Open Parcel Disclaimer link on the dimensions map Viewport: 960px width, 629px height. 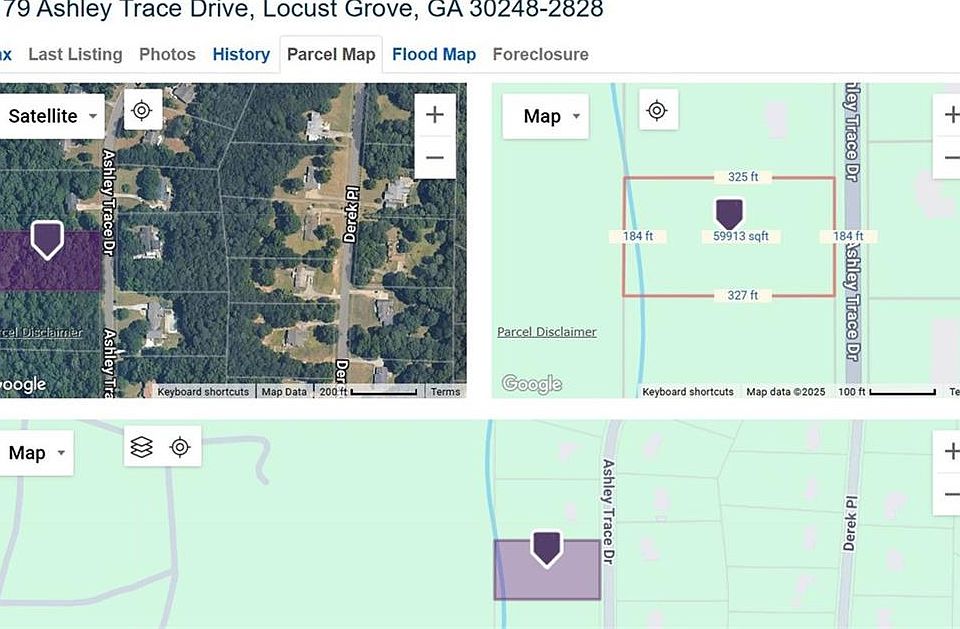pyautogui.click(x=547, y=331)
